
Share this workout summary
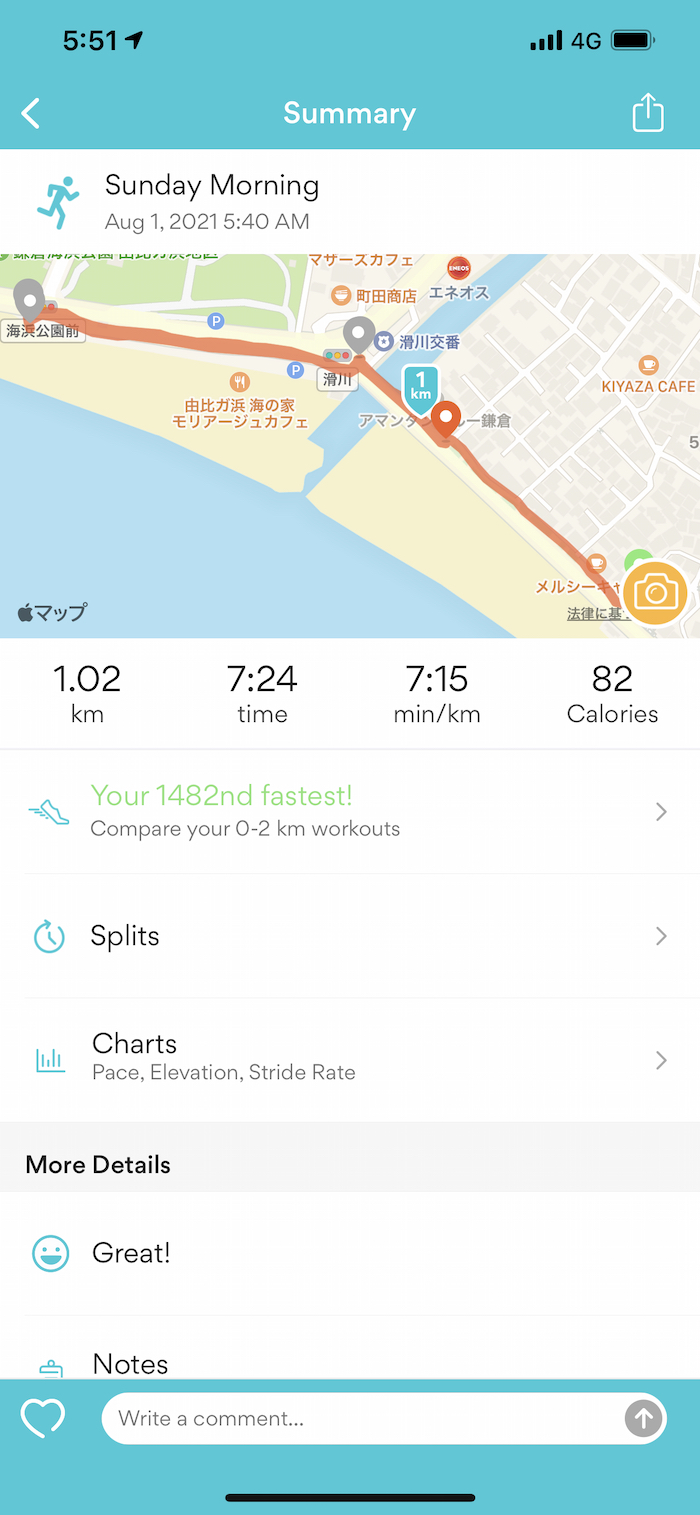coord(648,112)
